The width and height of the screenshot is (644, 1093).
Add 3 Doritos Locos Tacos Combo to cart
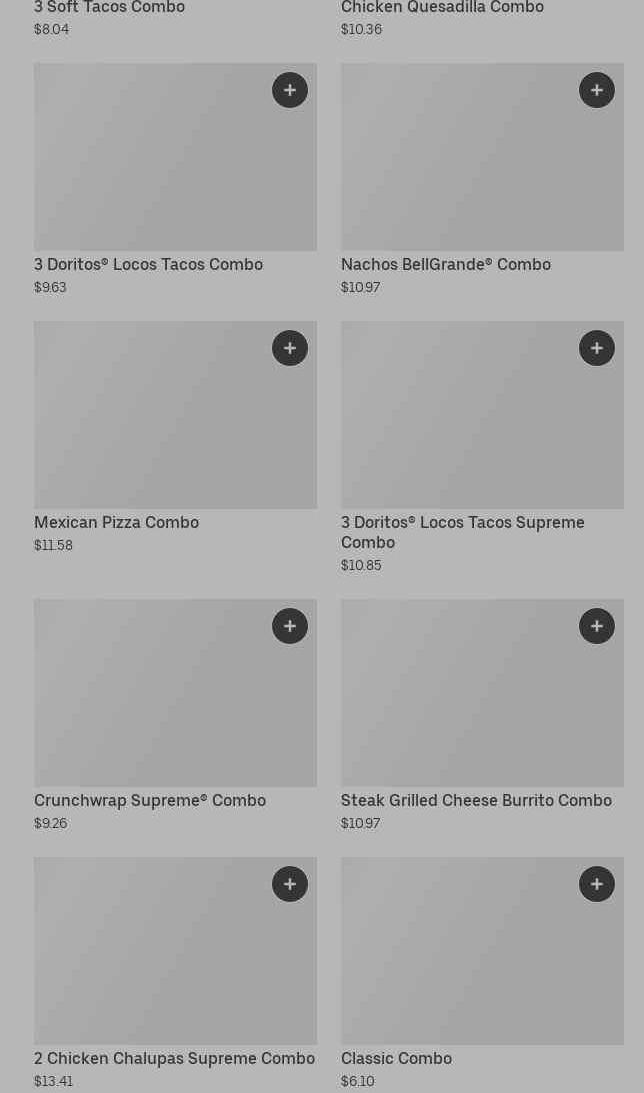coord(290,90)
